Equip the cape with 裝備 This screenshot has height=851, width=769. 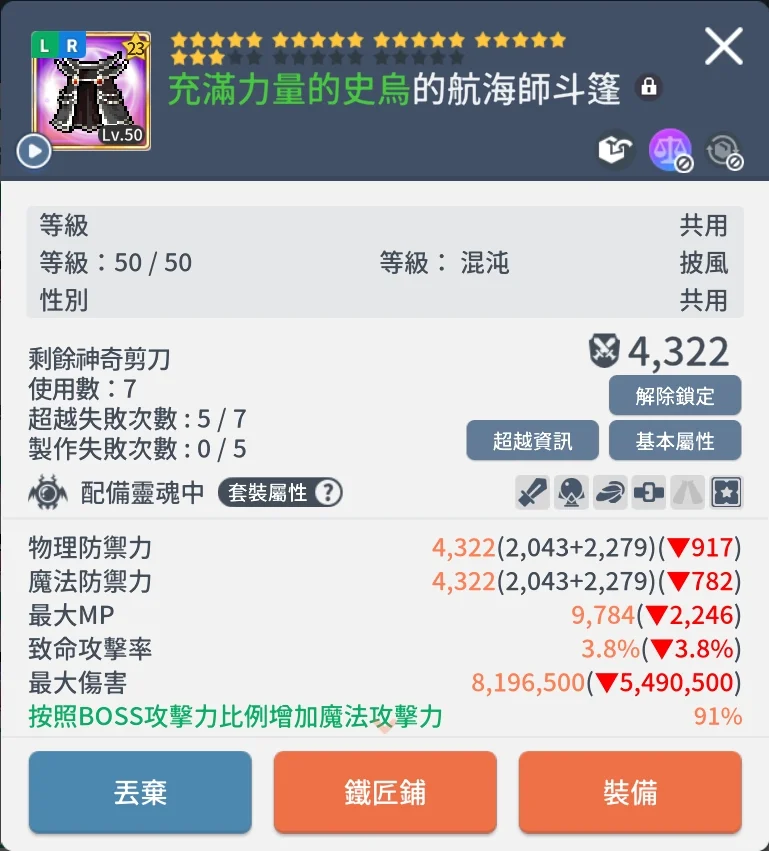[630, 793]
